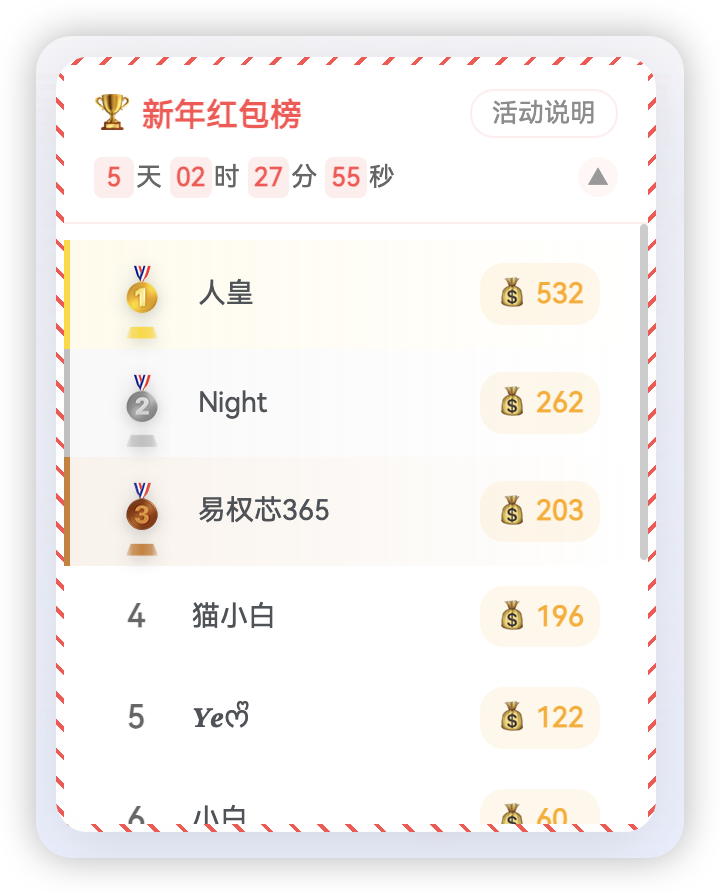
Task: Select the gold medal icon for 人皇
Action: (141, 293)
